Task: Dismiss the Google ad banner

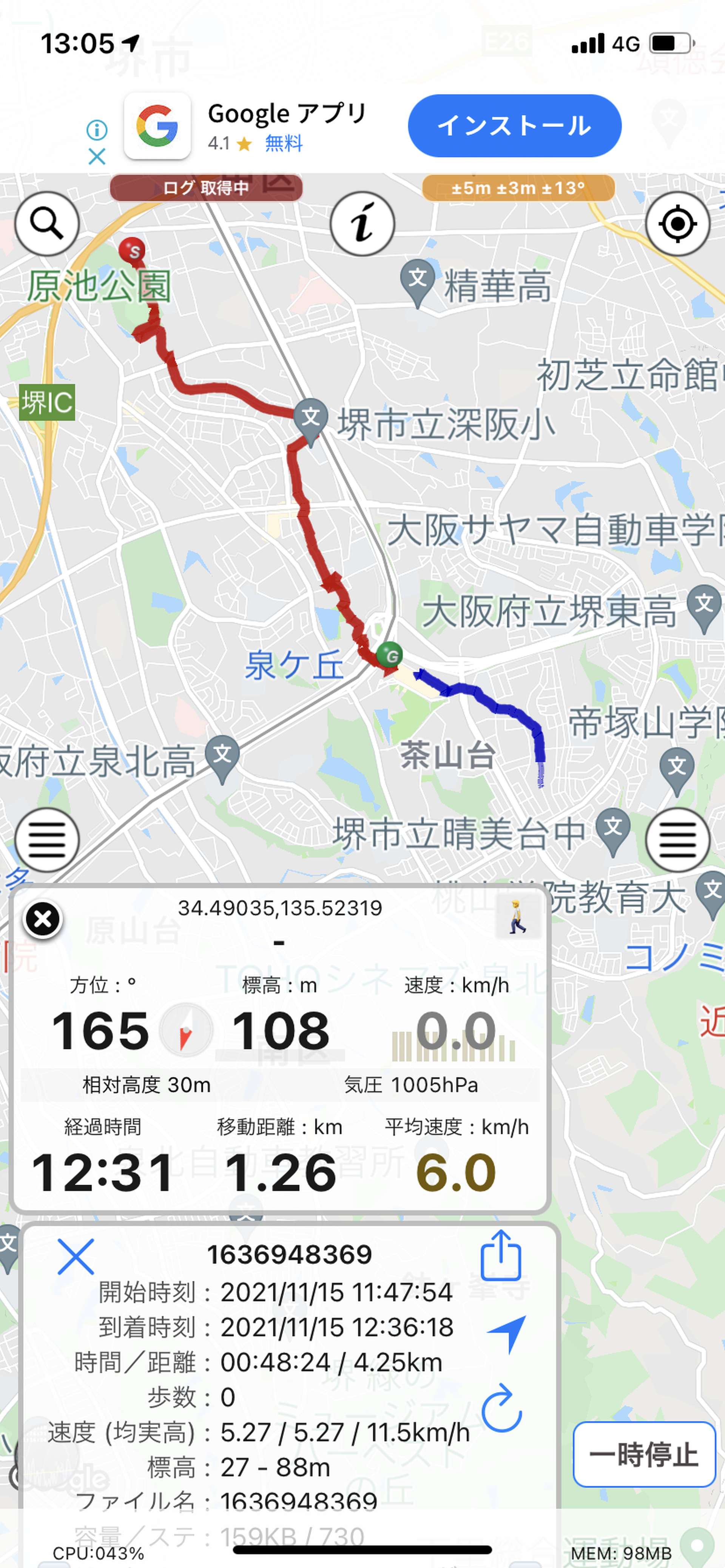Action: coord(96,157)
